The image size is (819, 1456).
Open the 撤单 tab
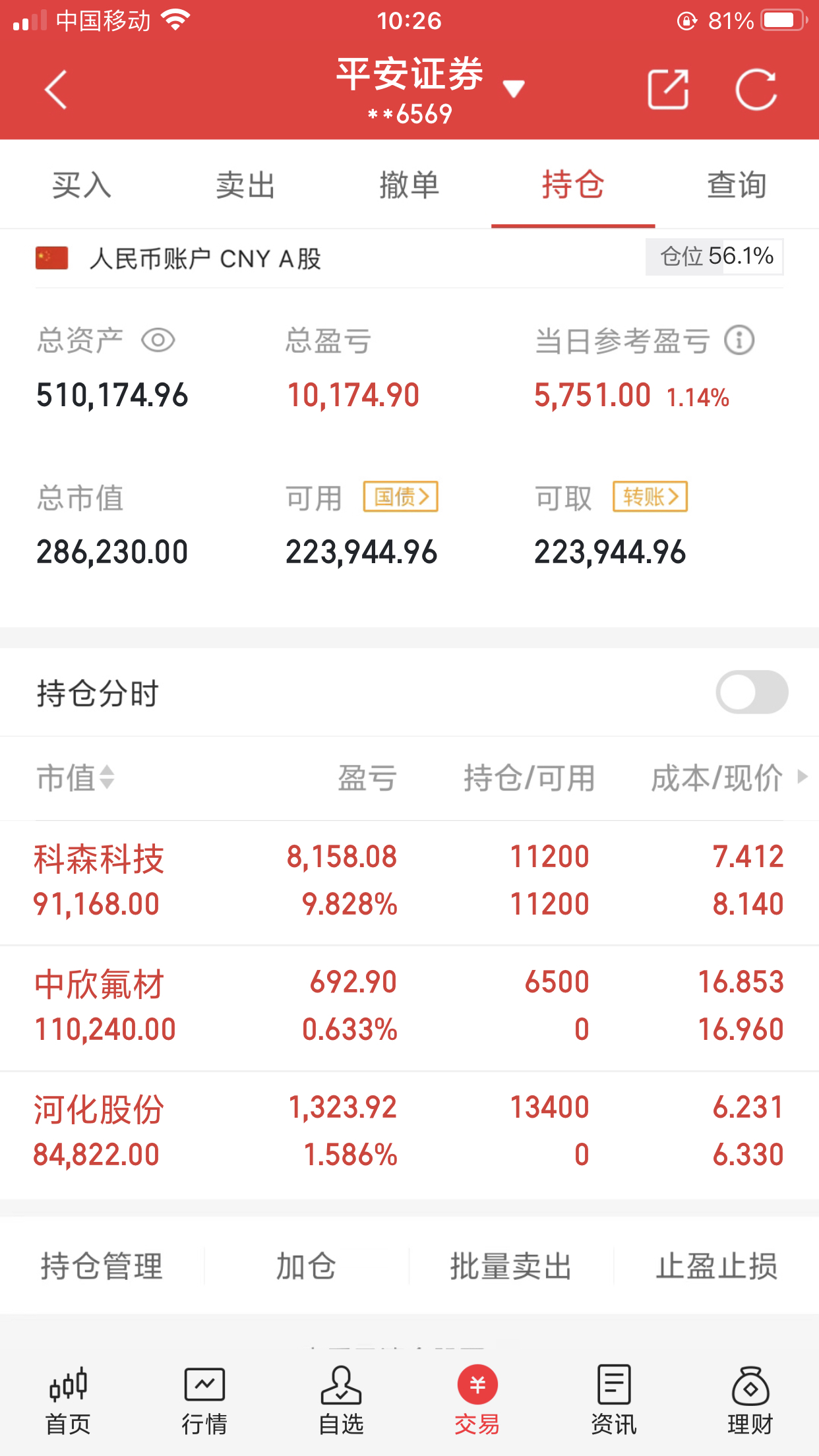click(409, 185)
